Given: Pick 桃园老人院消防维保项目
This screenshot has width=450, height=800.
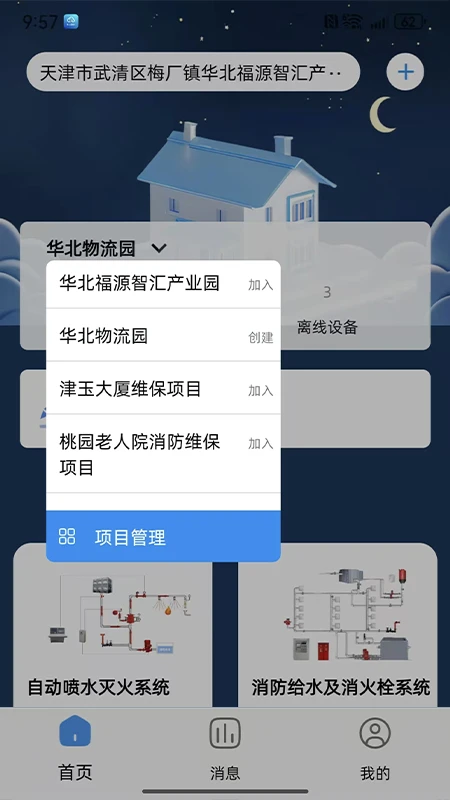Looking at the screenshot, I should coord(163,454).
